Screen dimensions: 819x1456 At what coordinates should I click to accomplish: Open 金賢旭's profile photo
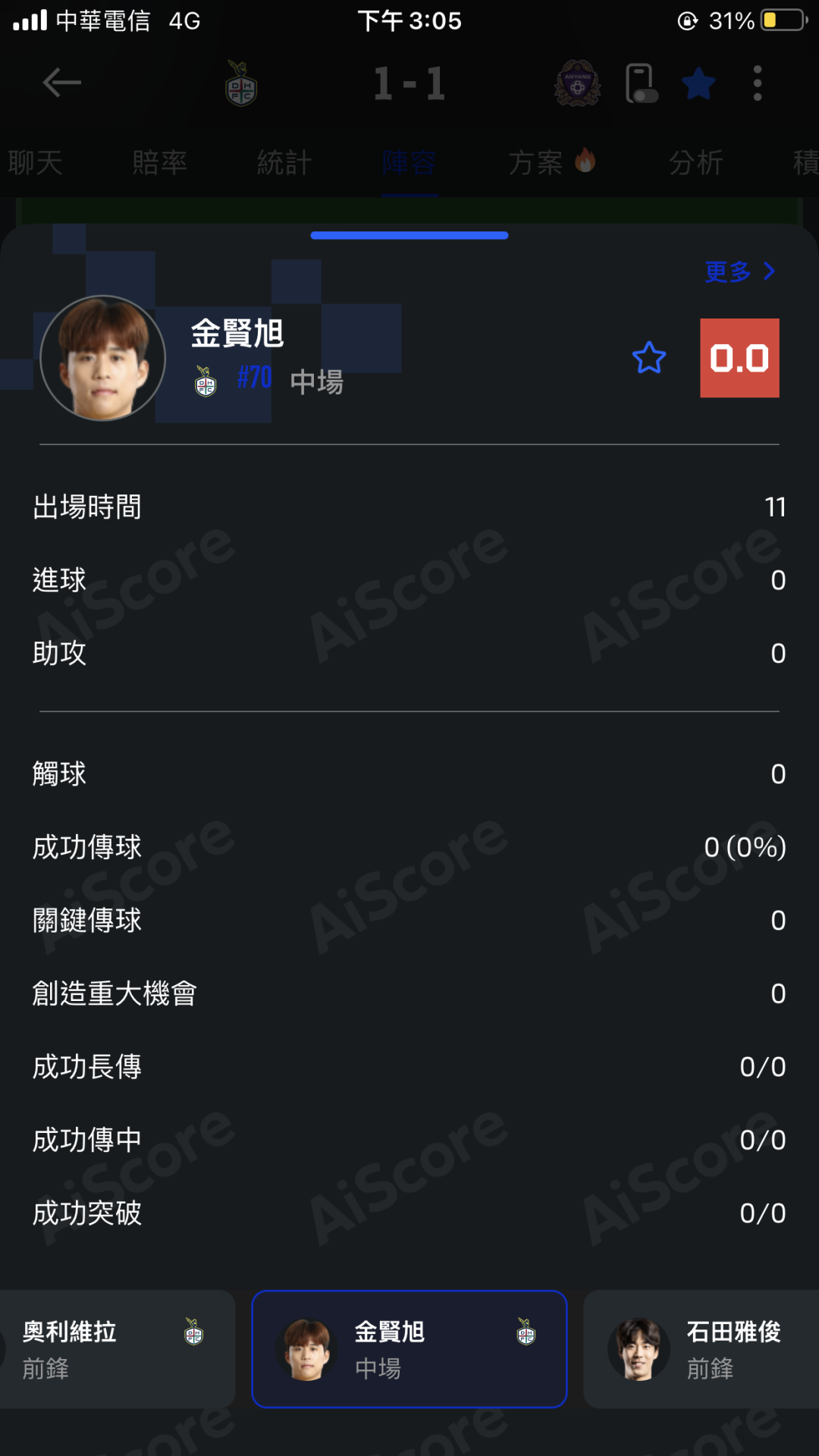[x=102, y=358]
